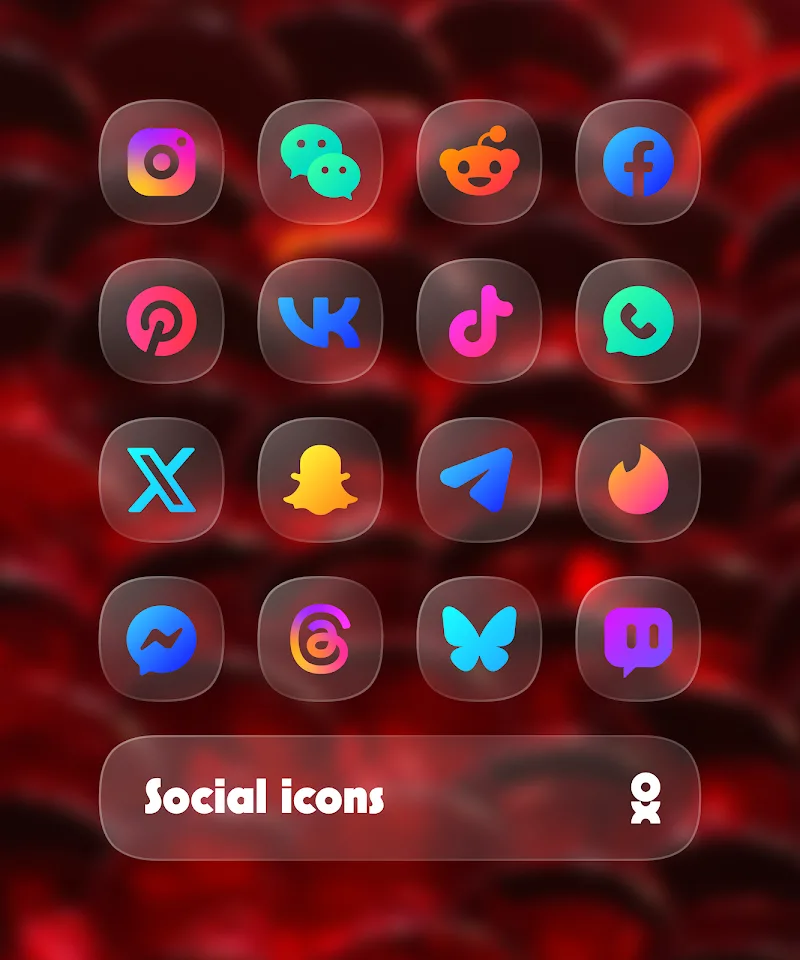Tap the green WhatsApp phone icon
Screen dimensions: 800x960
tap(637, 320)
